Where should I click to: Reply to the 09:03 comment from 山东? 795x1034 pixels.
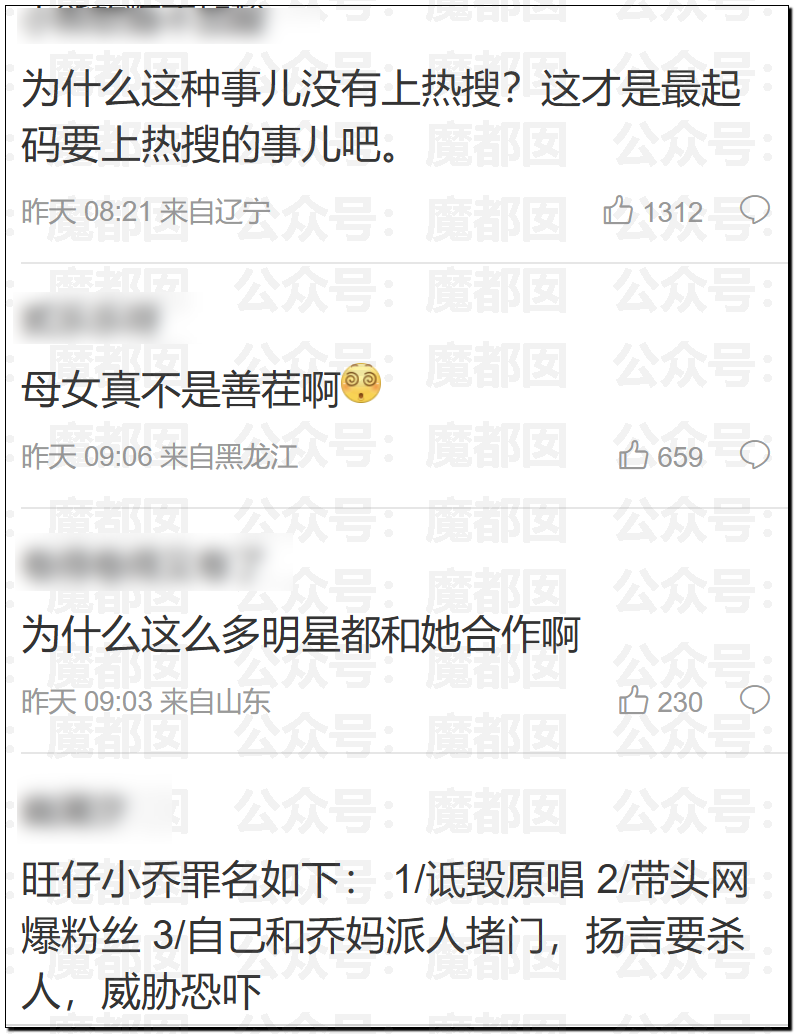tap(754, 699)
